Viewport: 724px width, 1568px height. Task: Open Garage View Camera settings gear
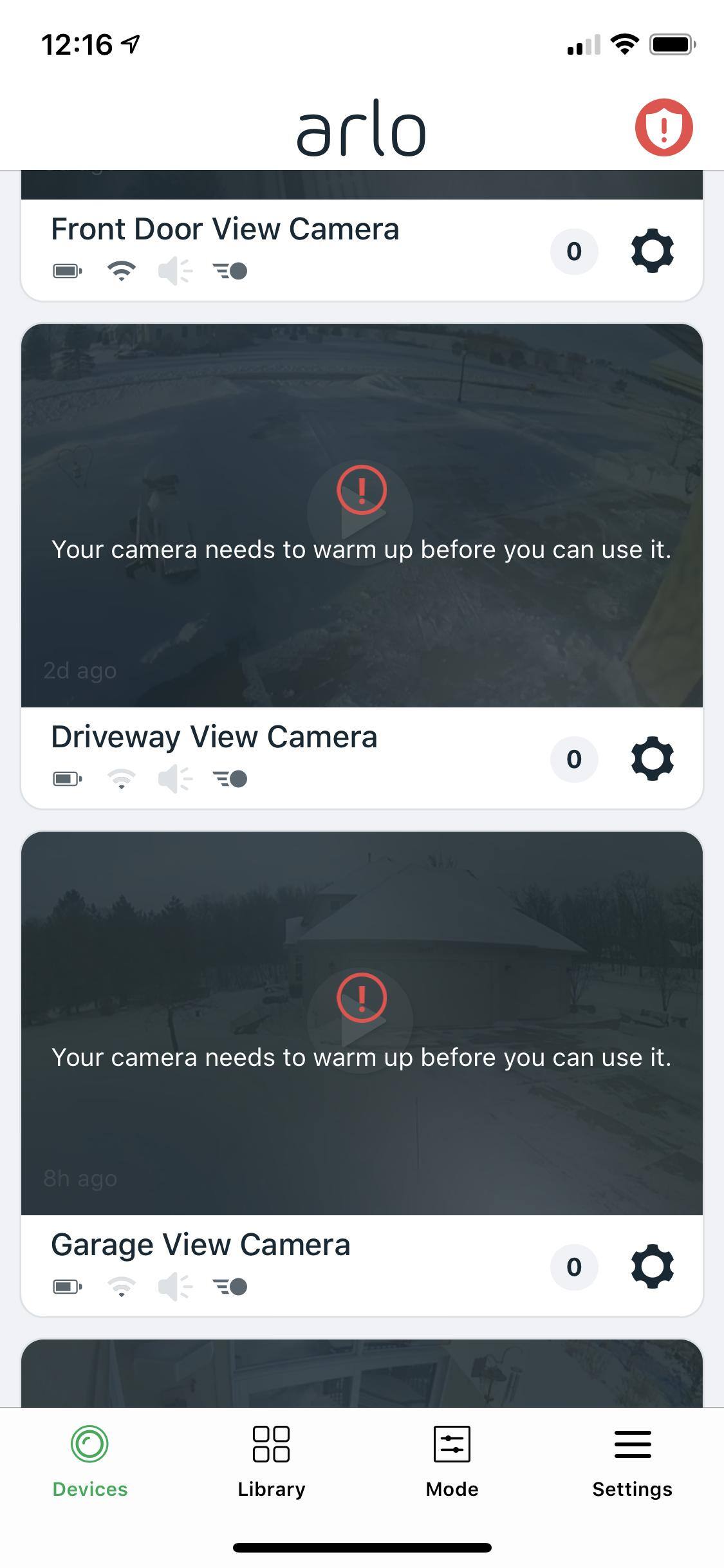[x=652, y=1267]
